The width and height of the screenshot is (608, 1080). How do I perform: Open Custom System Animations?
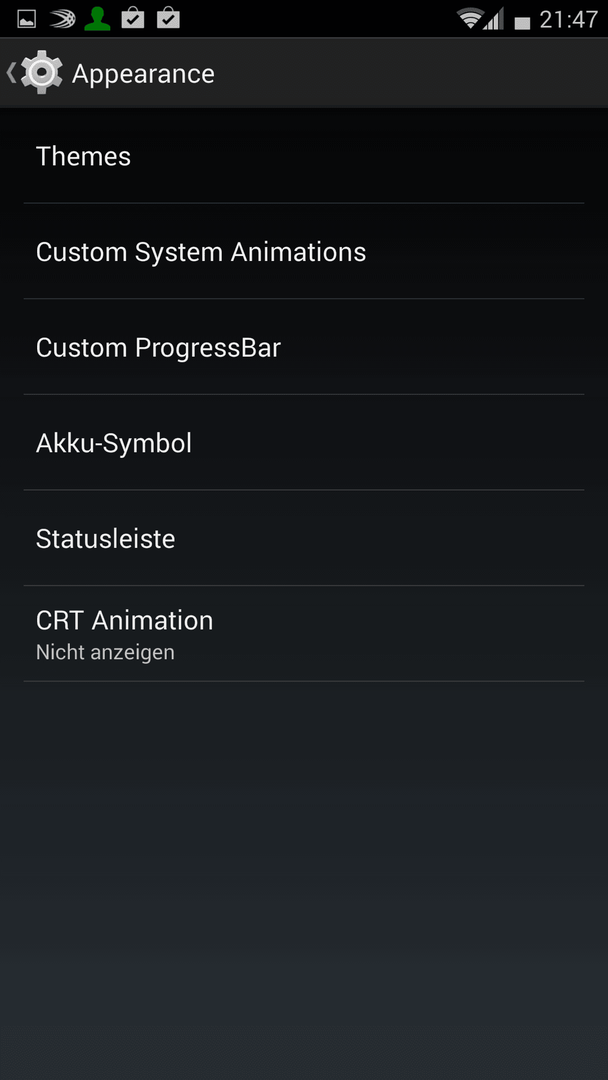(304, 251)
